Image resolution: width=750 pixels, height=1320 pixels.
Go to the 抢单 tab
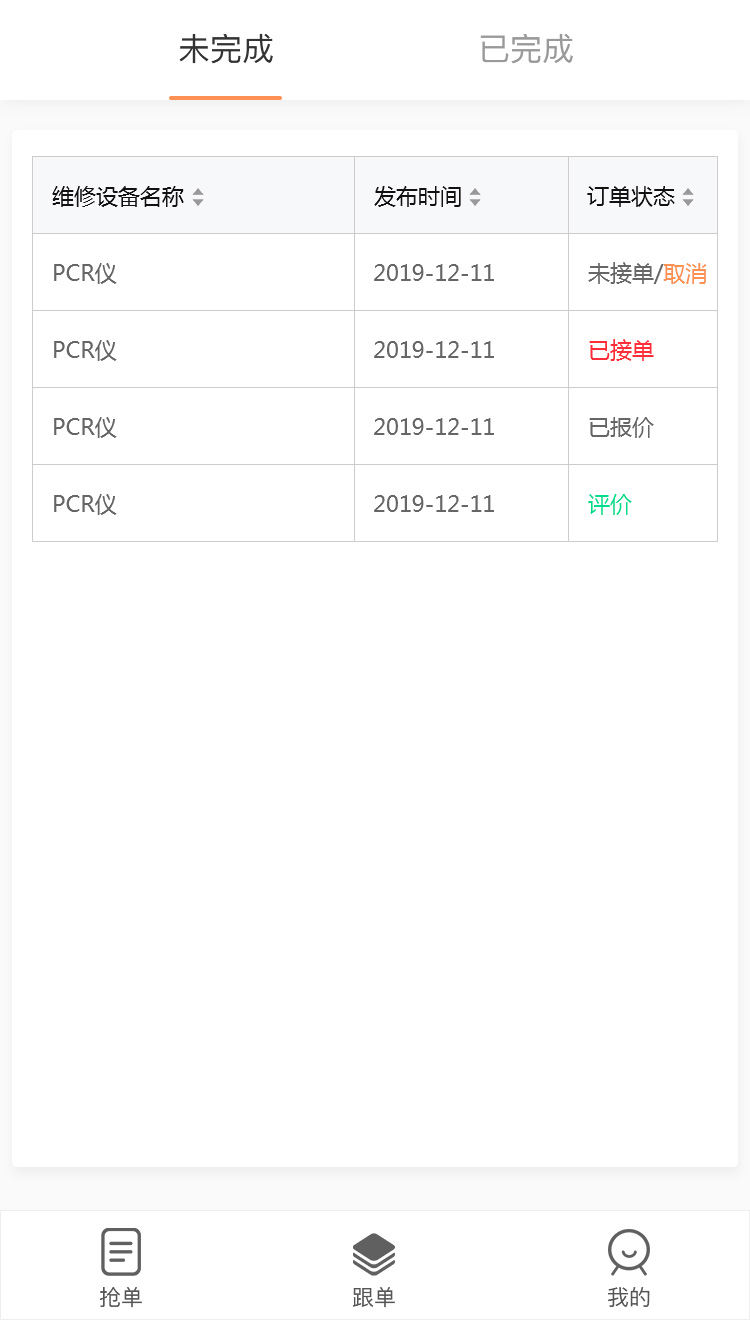pyautogui.click(x=121, y=1268)
